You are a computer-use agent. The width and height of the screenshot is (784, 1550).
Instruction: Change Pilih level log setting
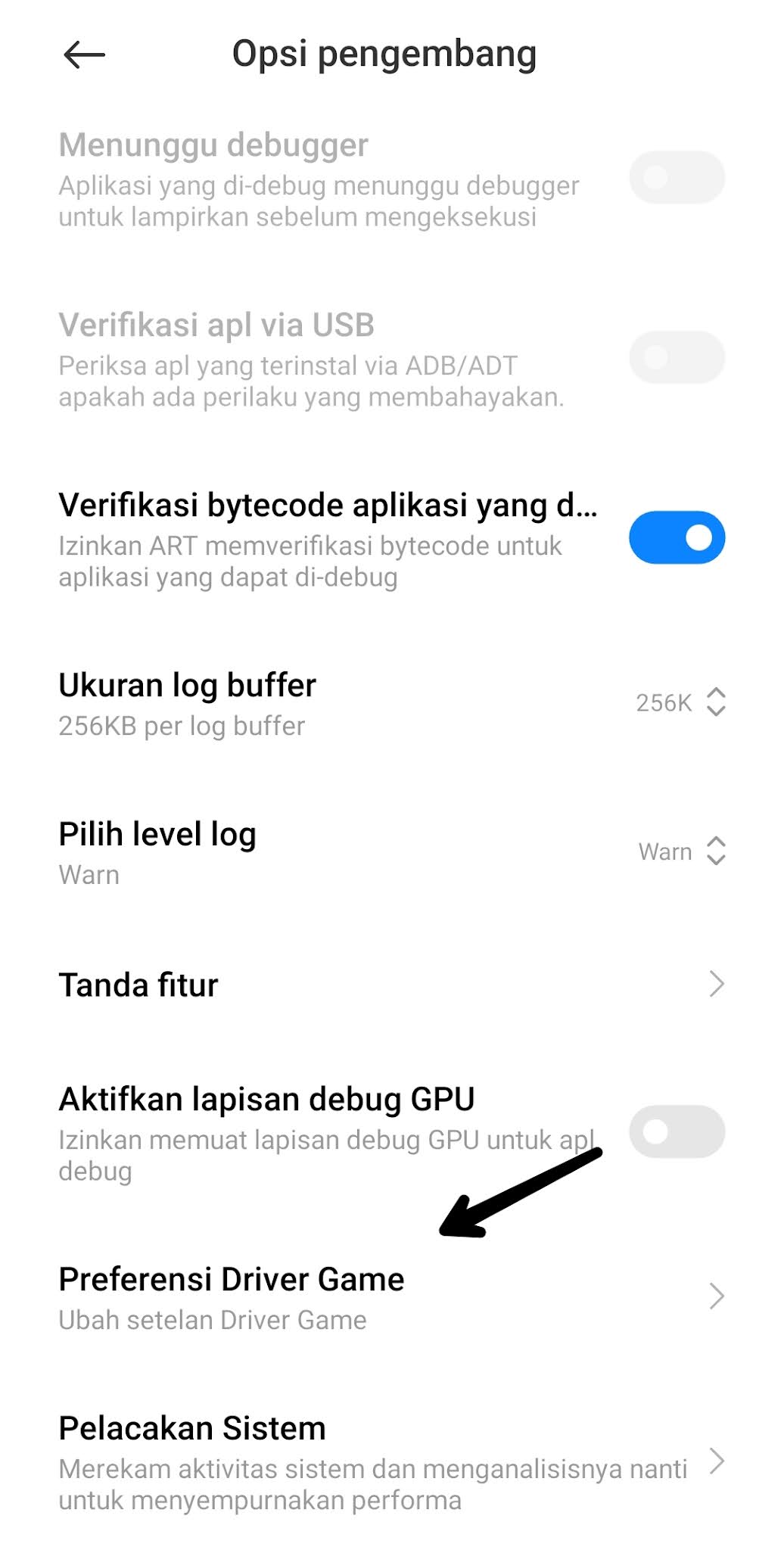coord(681,851)
